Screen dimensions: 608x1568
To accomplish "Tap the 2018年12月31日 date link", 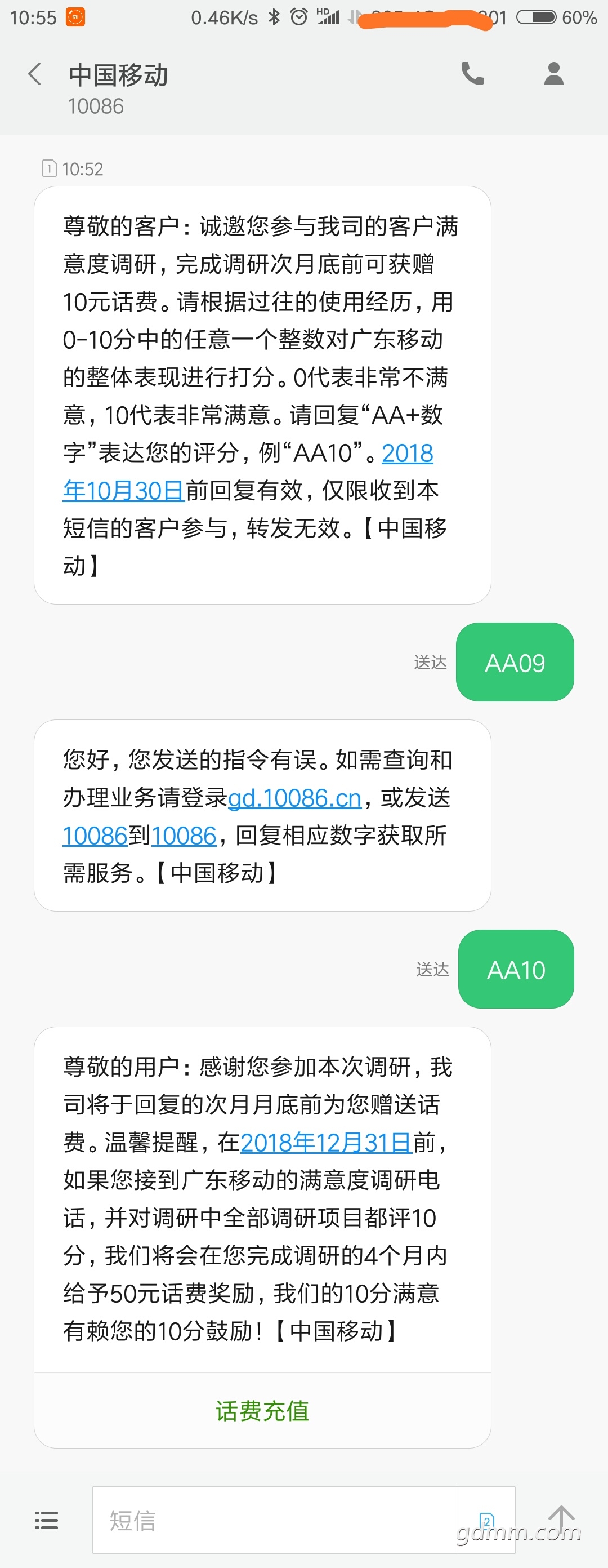I will tap(327, 1143).
